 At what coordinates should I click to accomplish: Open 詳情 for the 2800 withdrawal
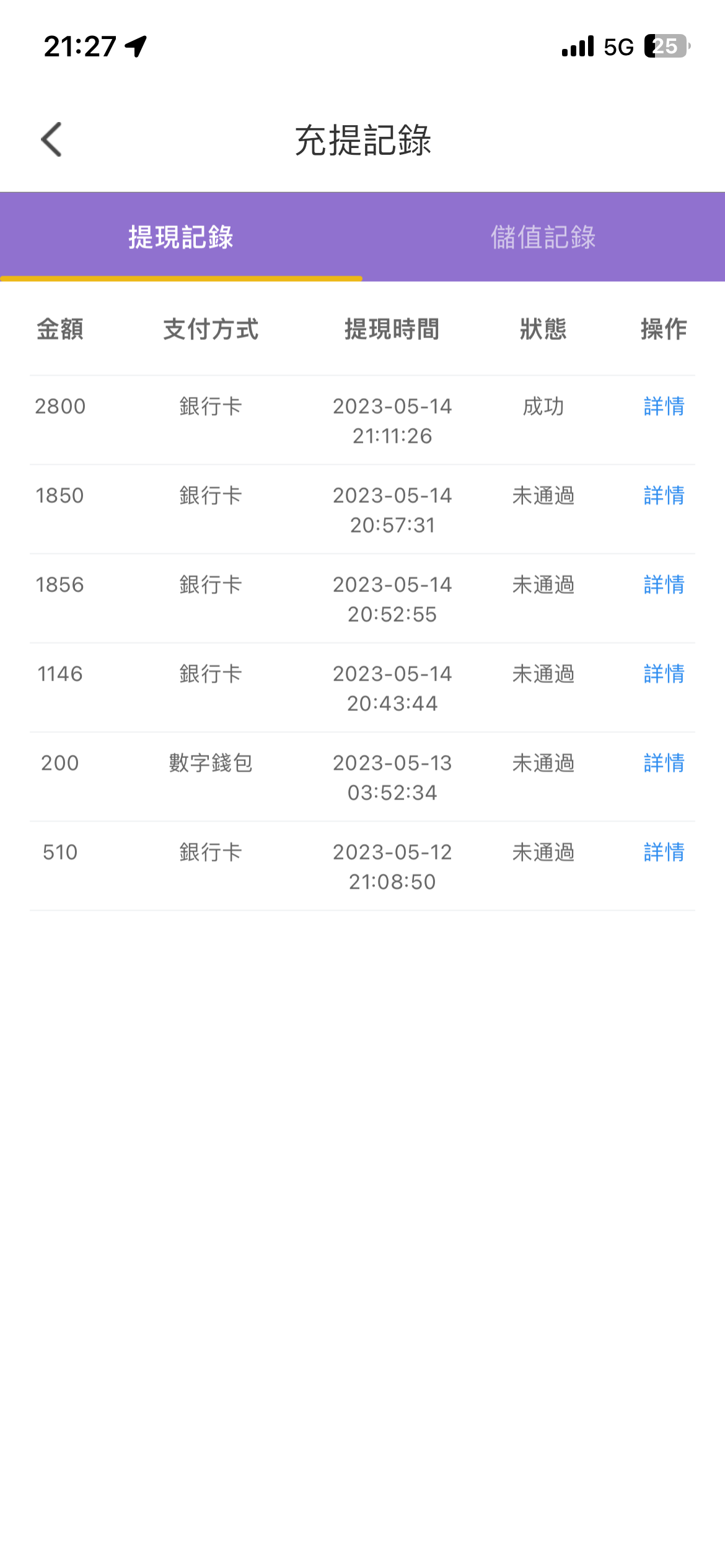click(663, 407)
